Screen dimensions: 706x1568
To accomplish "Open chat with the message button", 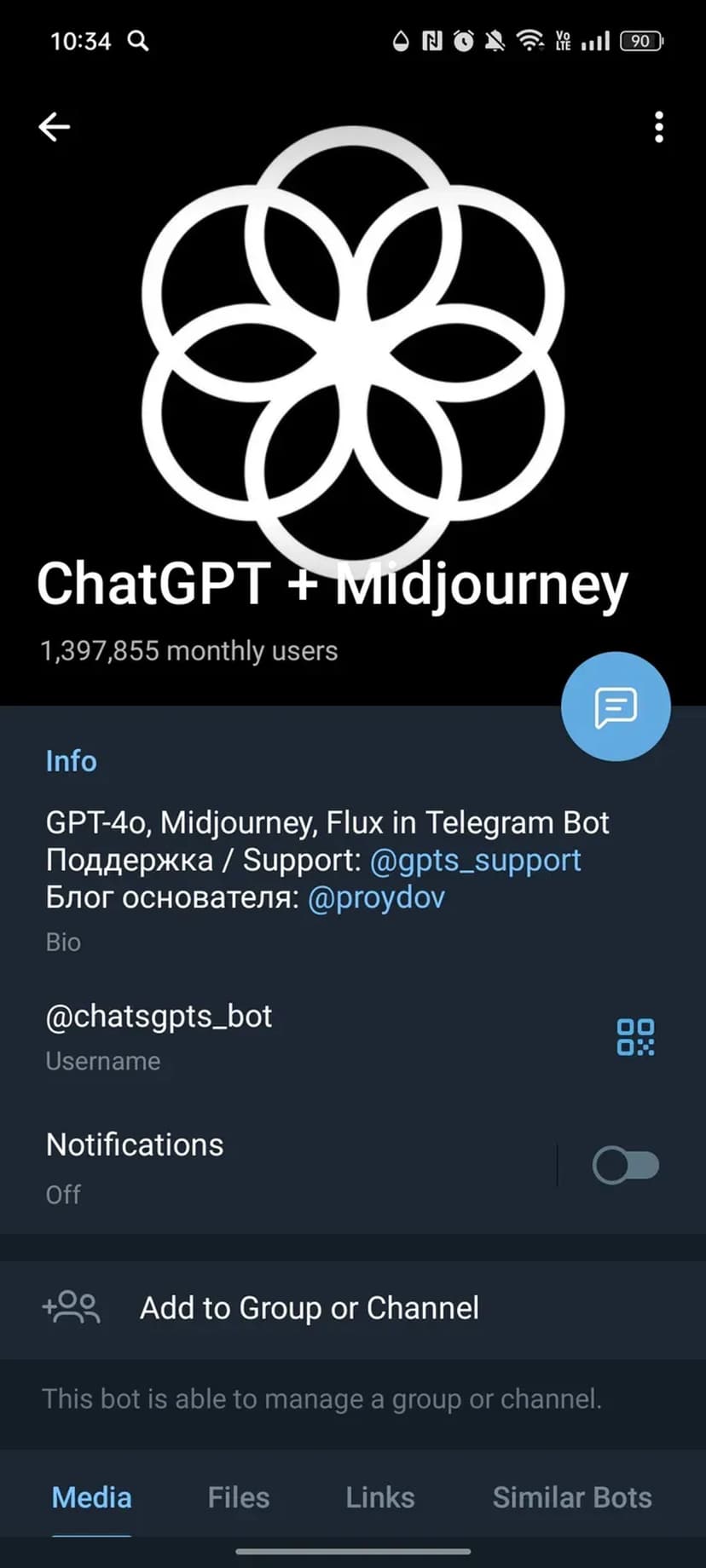I will (x=616, y=706).
